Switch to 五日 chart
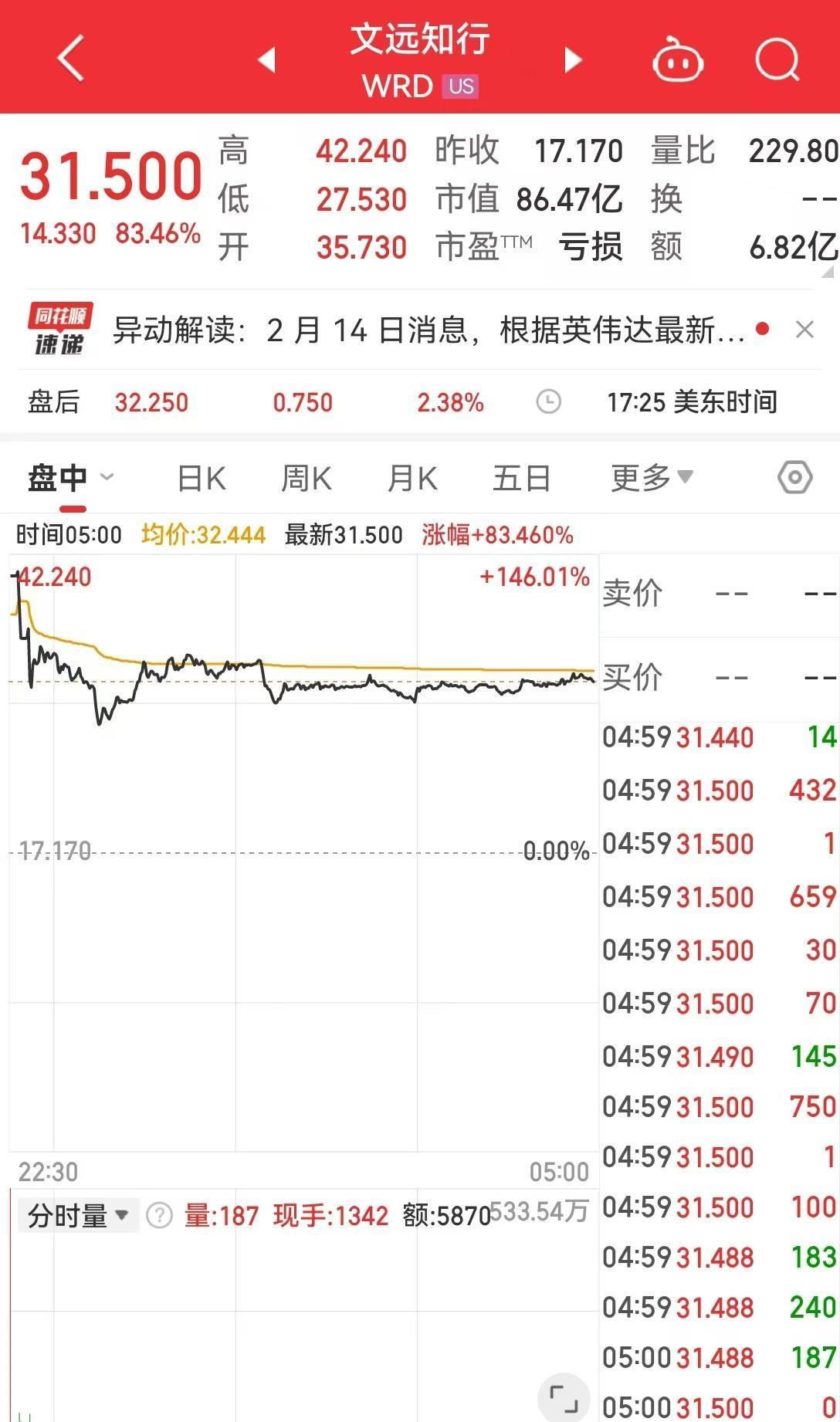The width and height of the screenshot is (840, 1422). [x=522, y=479]
